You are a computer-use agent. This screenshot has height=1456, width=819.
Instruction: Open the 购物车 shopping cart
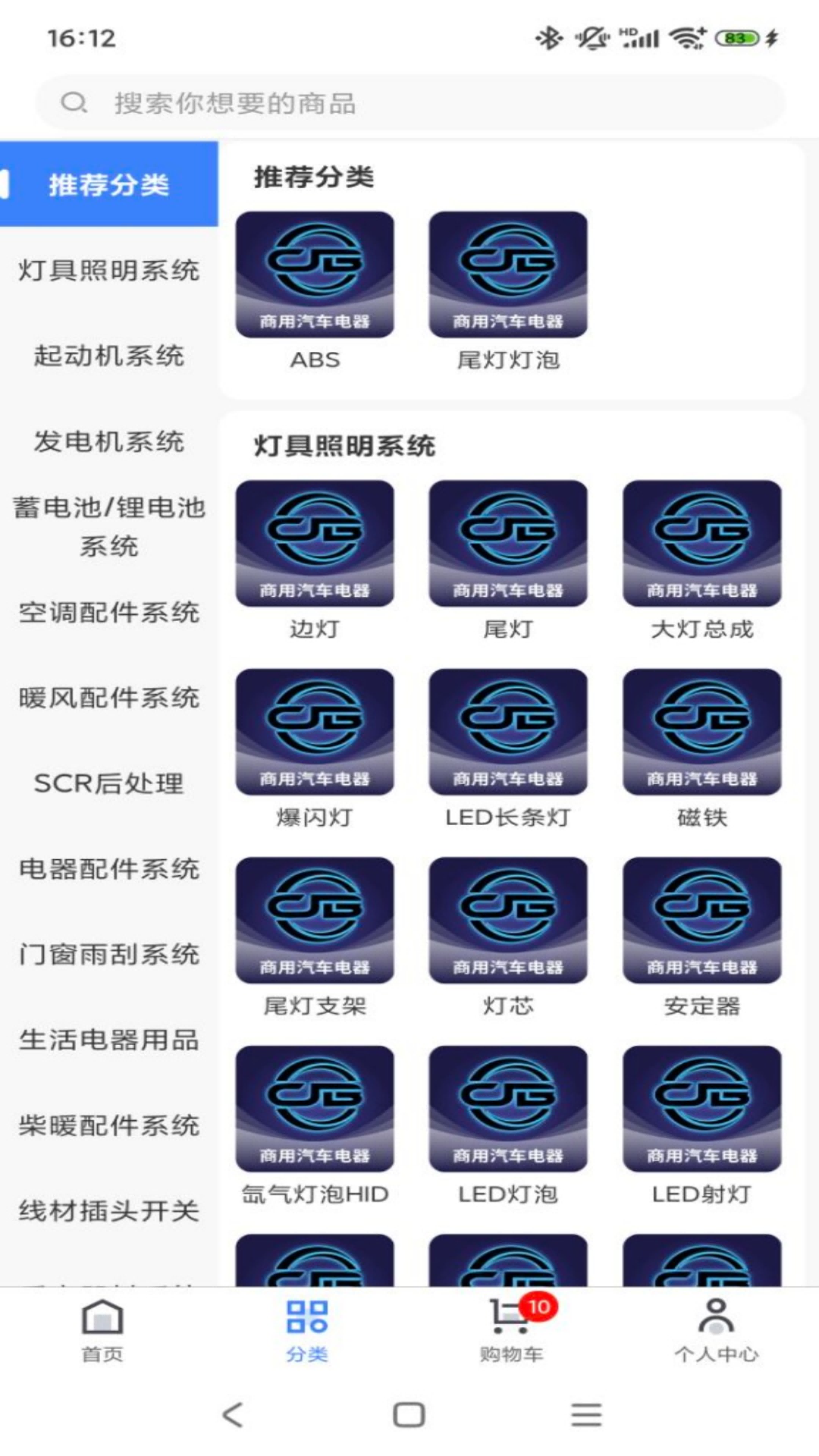(x=511, y=1329)
